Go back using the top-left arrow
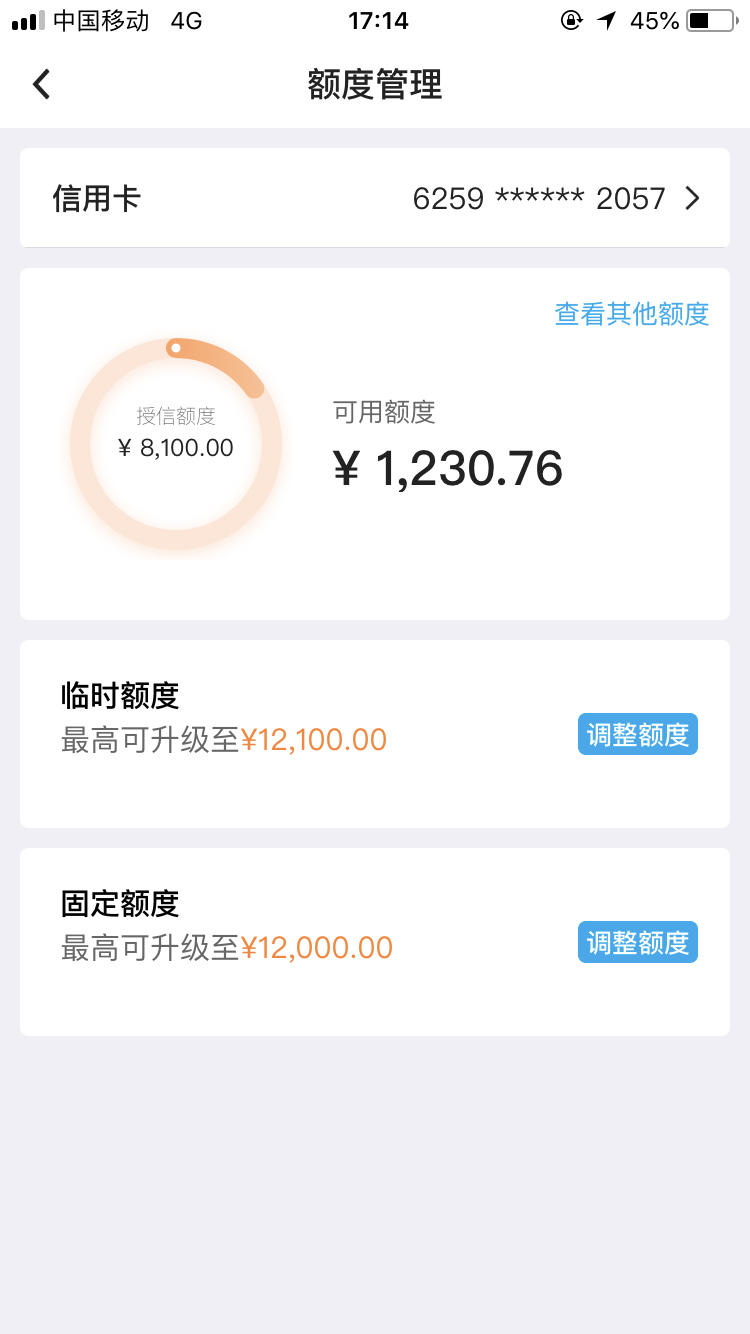The height and width of the screenshot is (1334, 750). click(x=41, y=84)
